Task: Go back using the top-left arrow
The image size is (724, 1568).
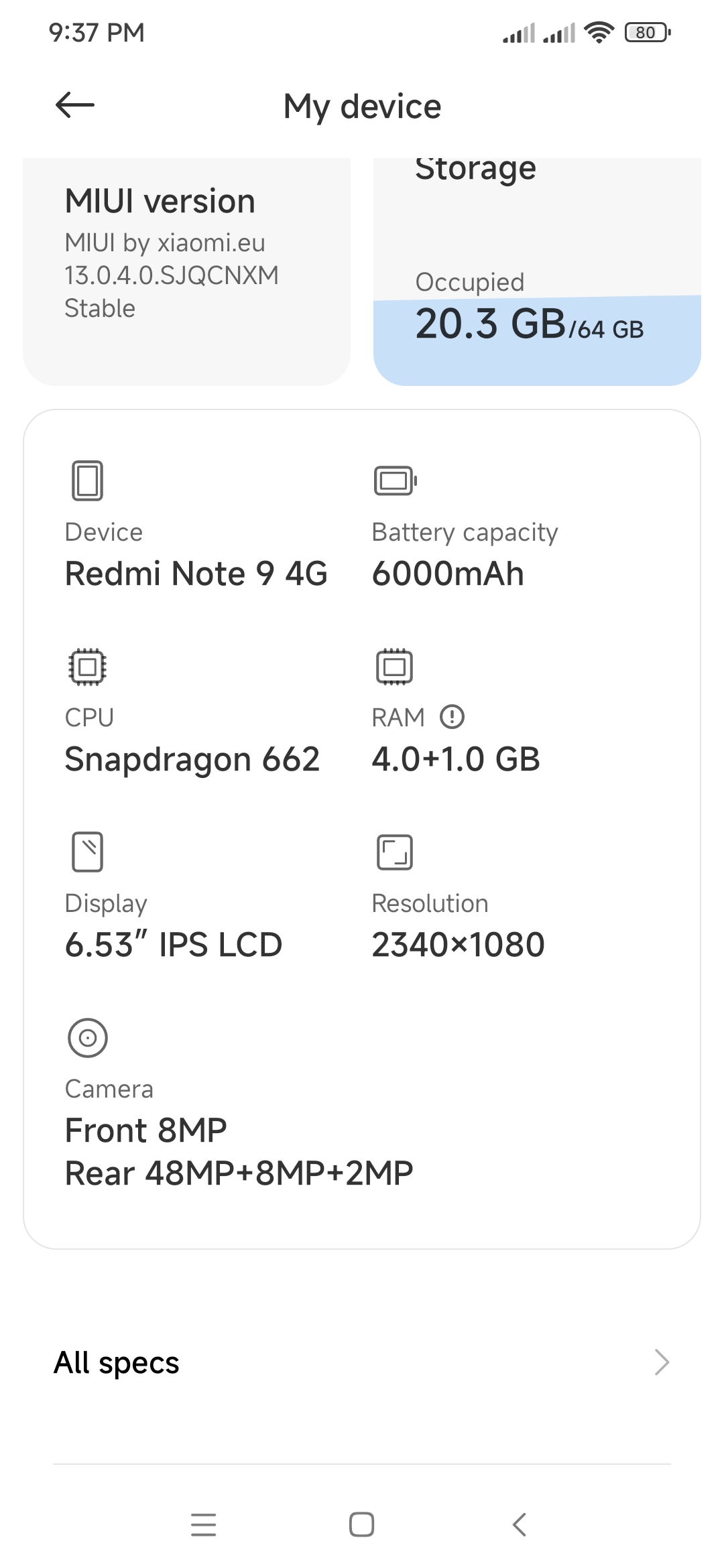Action: tap(74, 105)
